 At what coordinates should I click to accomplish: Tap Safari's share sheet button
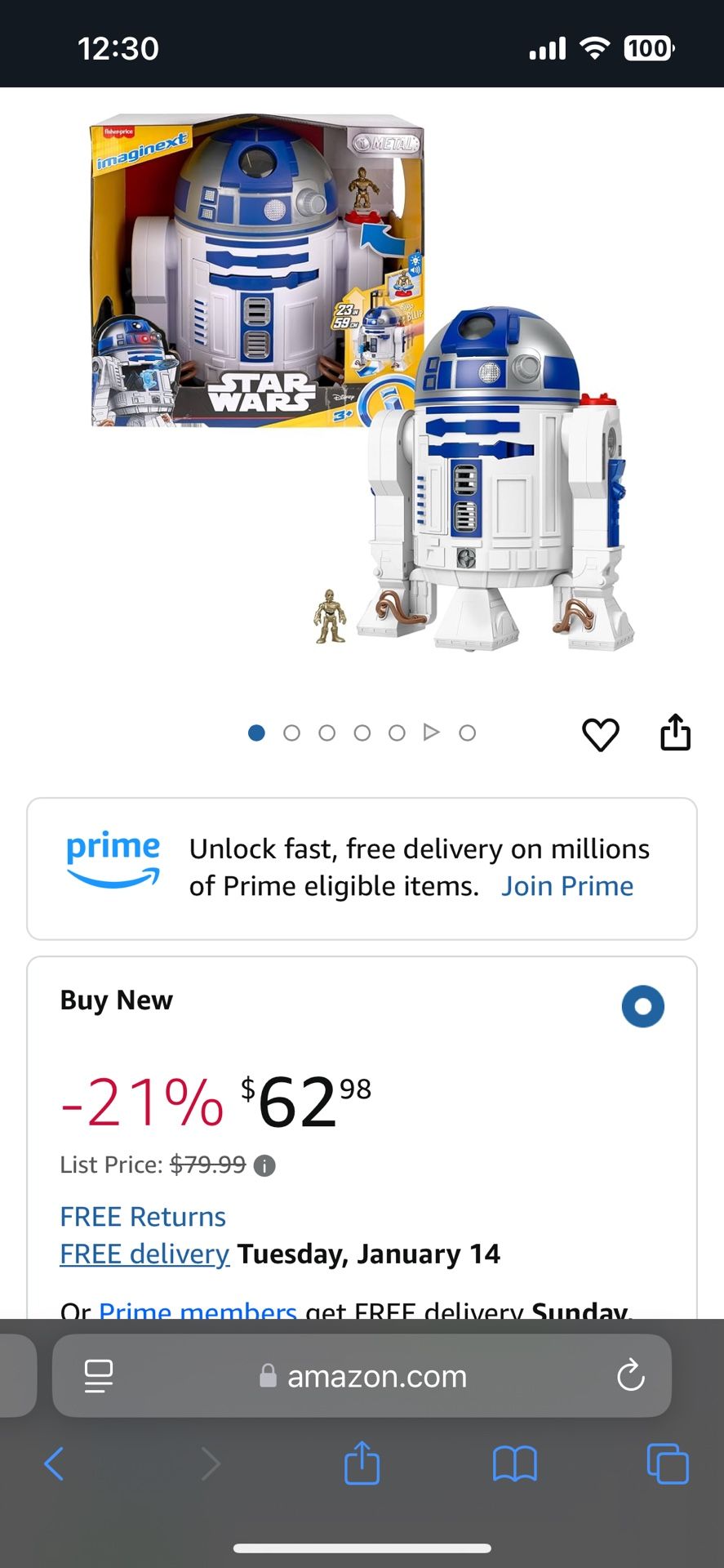pyautogui.click(x=362, y=1464)
